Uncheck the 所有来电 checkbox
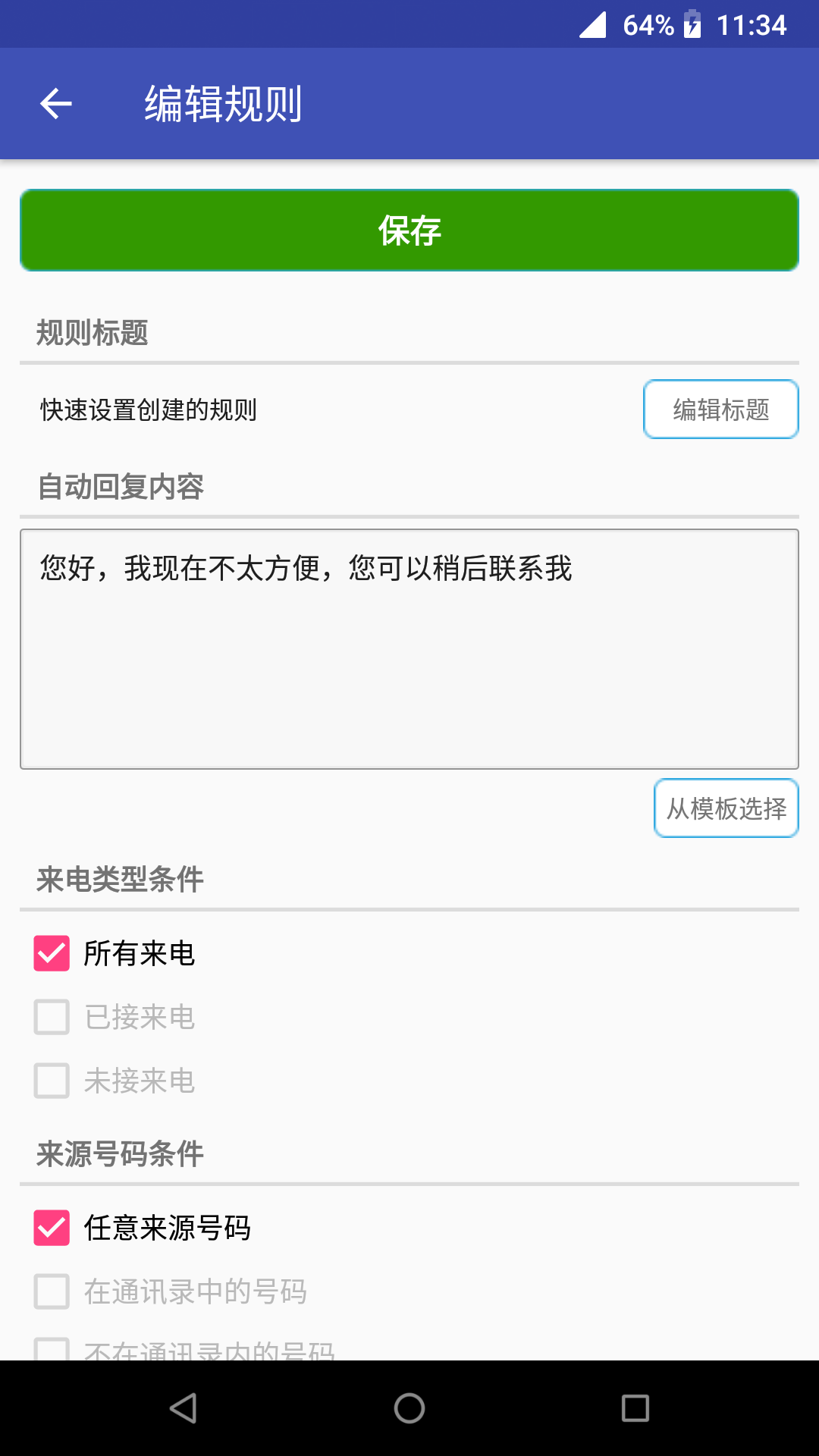Image resolution: width=819 pixels, height=1456 pixels. coord(52,953)
